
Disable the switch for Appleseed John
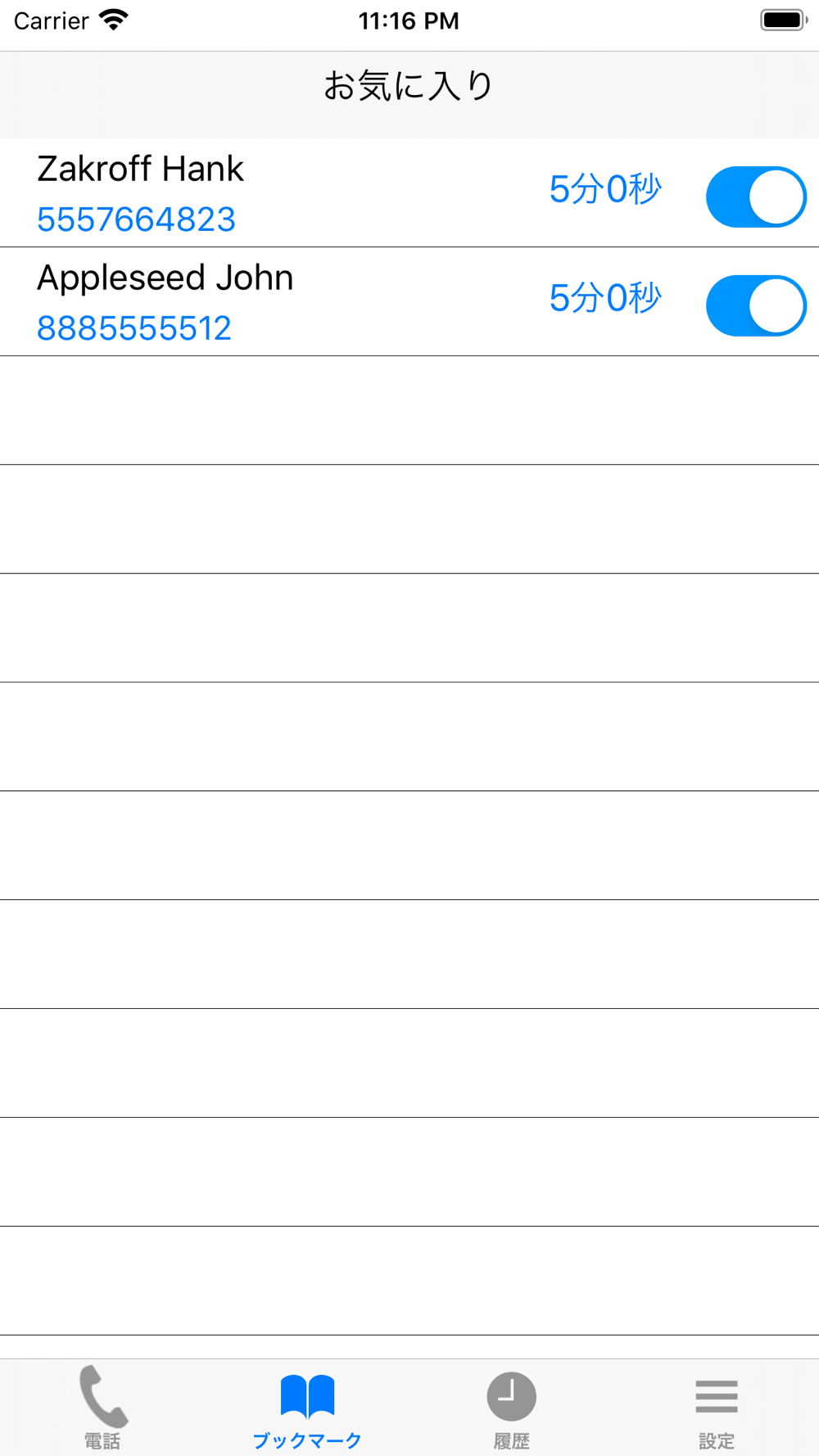756,305
